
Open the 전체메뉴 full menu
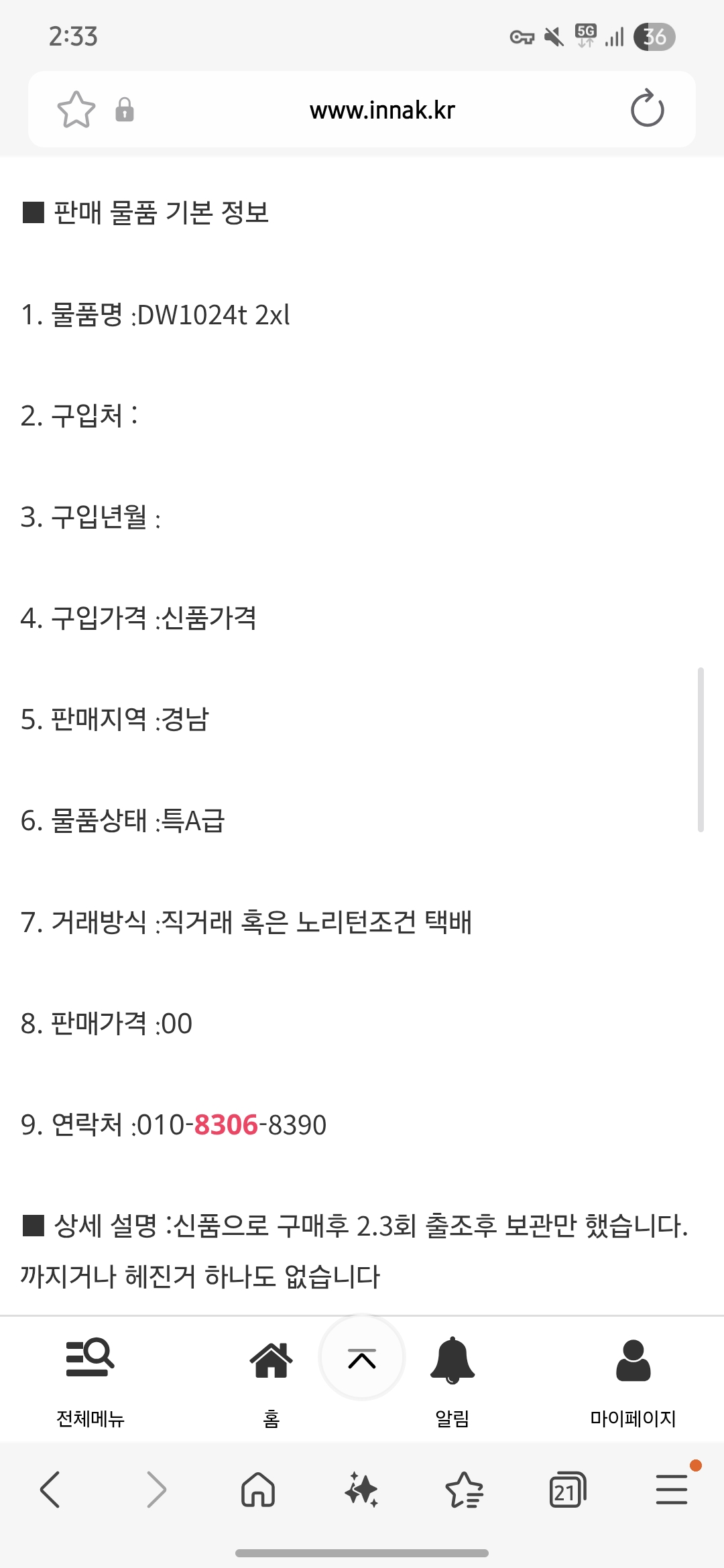click(x=90, y=1379)
